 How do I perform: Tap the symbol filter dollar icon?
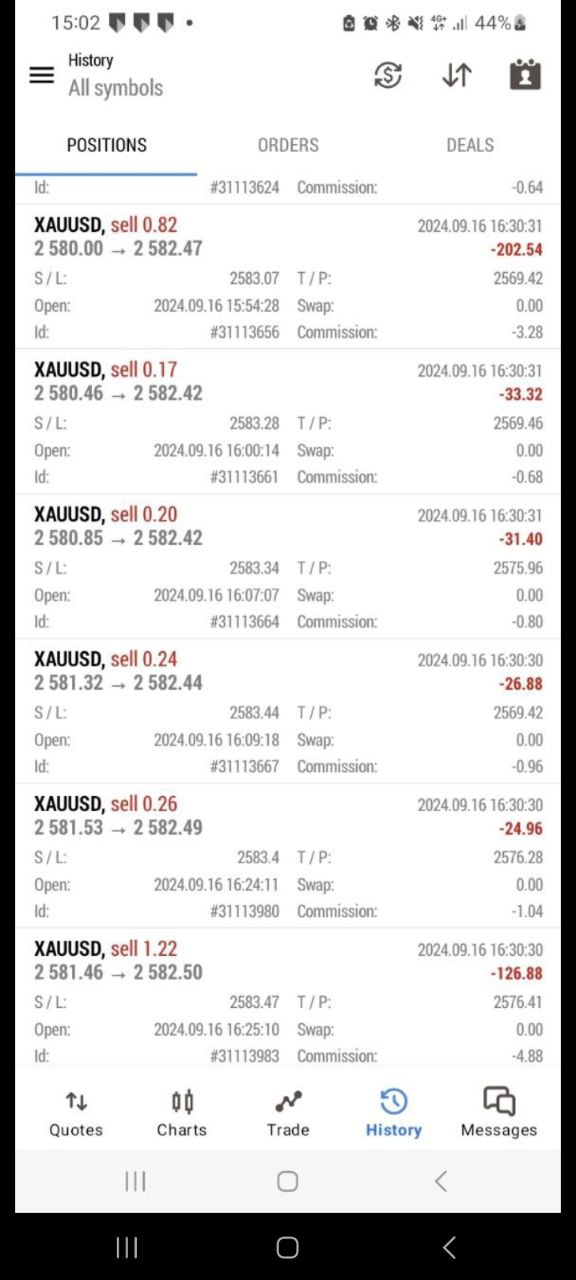pos(388,75)
